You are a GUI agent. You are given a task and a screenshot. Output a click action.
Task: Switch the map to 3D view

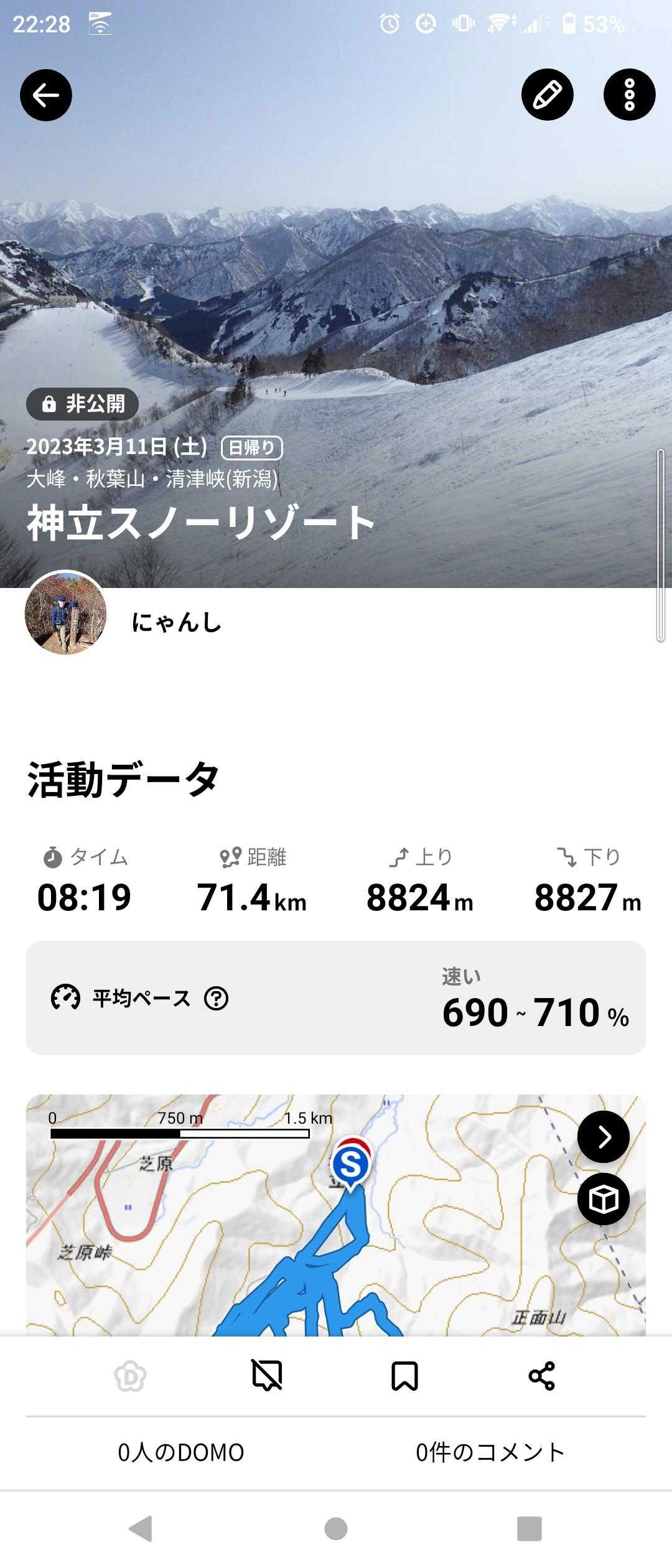[603, 1199]
